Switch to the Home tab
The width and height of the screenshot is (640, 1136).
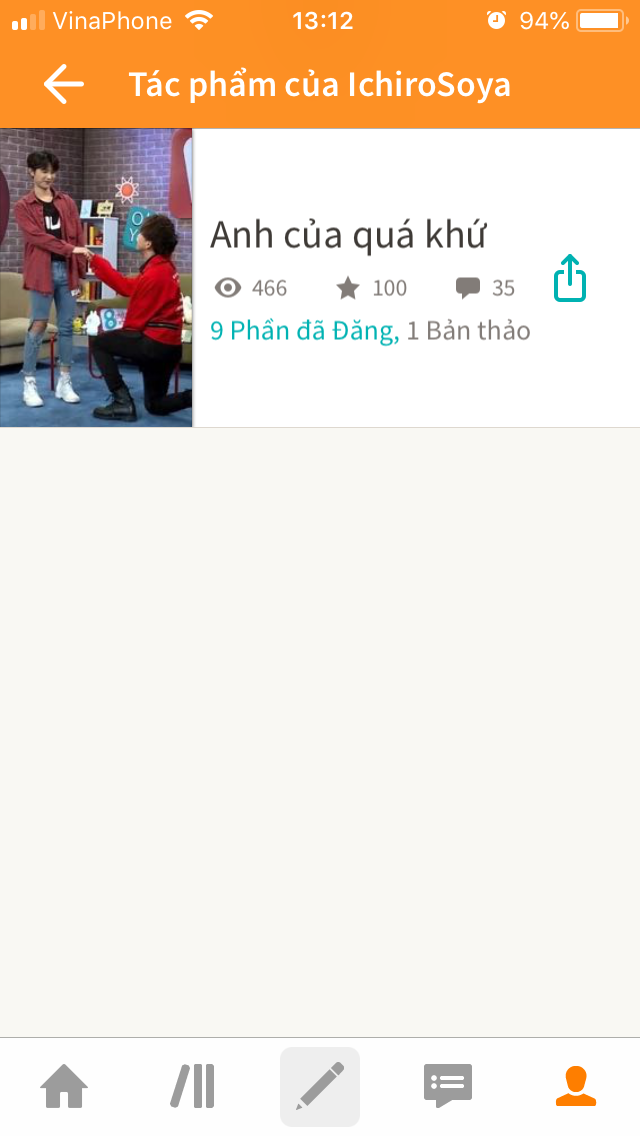[x=64, y=1087]
